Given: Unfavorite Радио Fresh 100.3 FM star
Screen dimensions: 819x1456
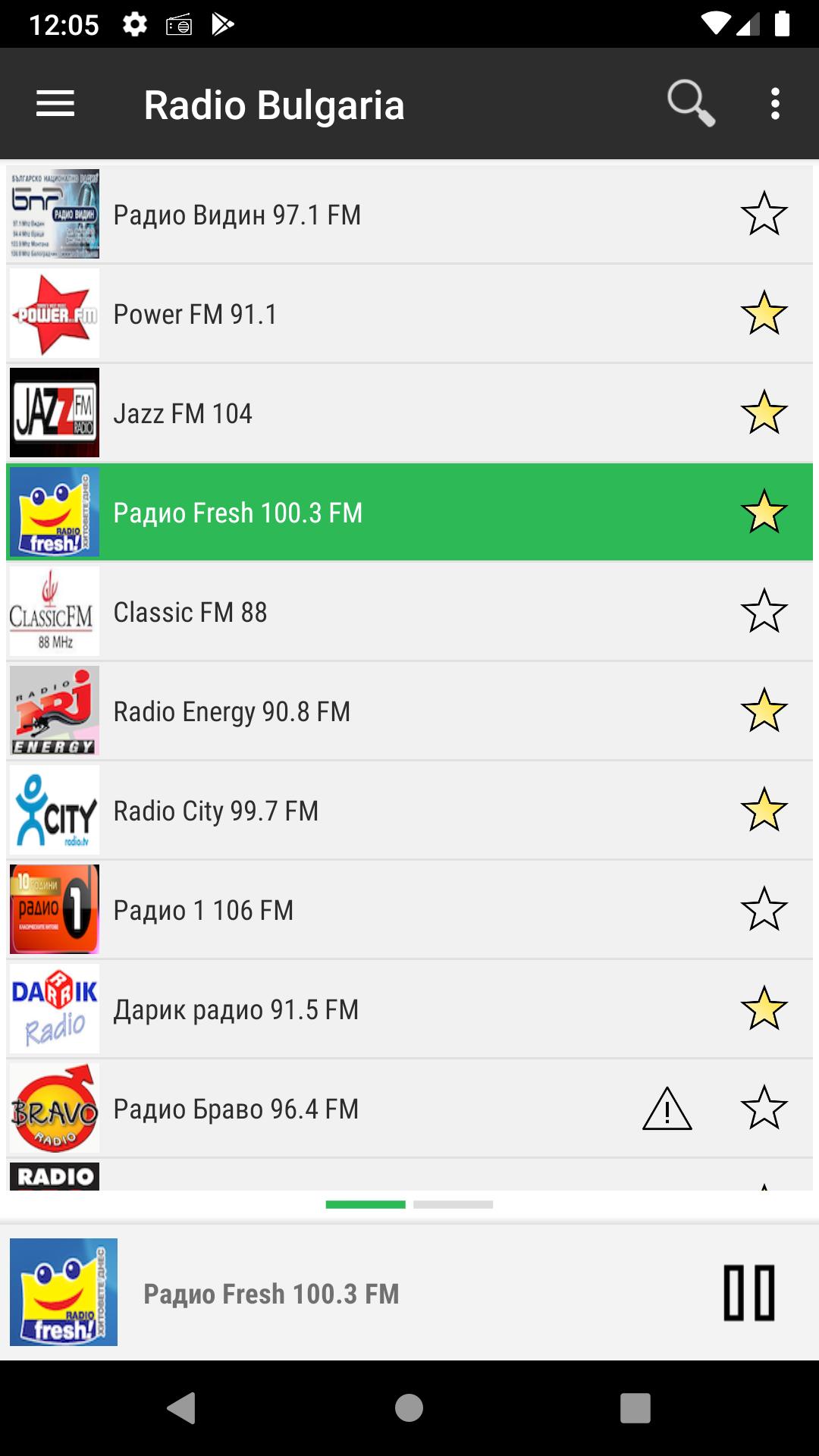Looking at the screenshot, I should point(764,512).
